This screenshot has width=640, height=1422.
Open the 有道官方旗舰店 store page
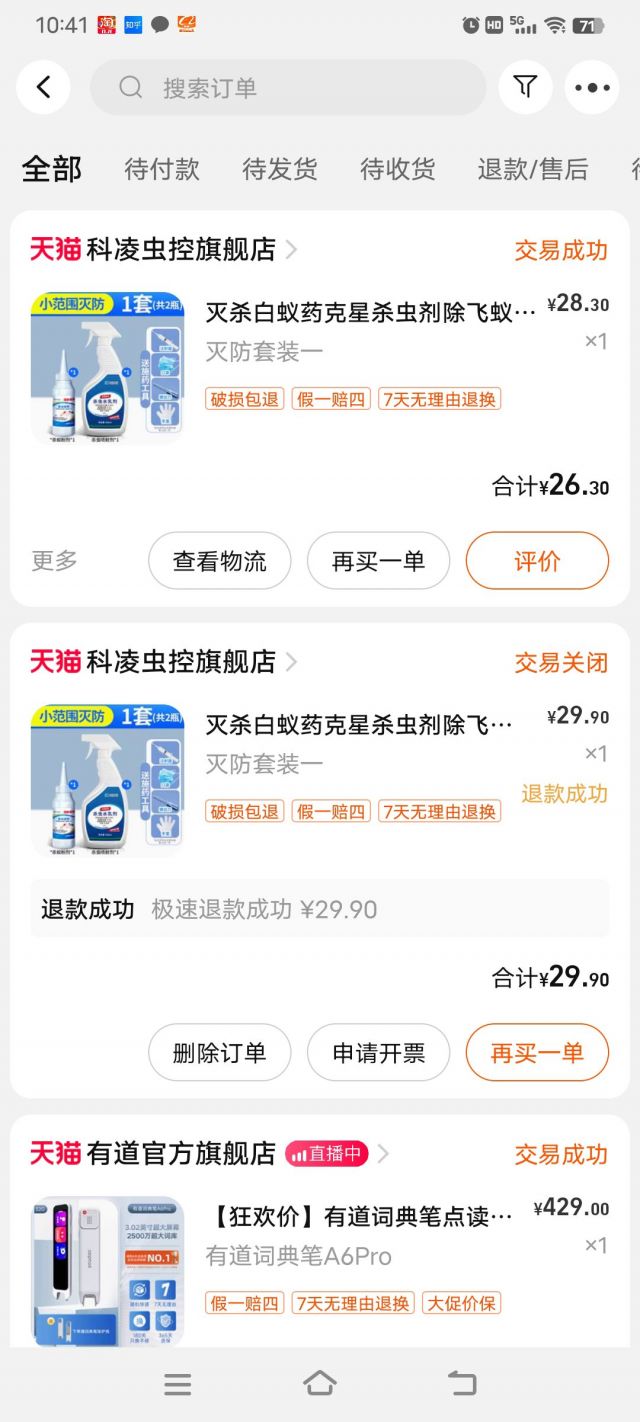[180, 1154]
